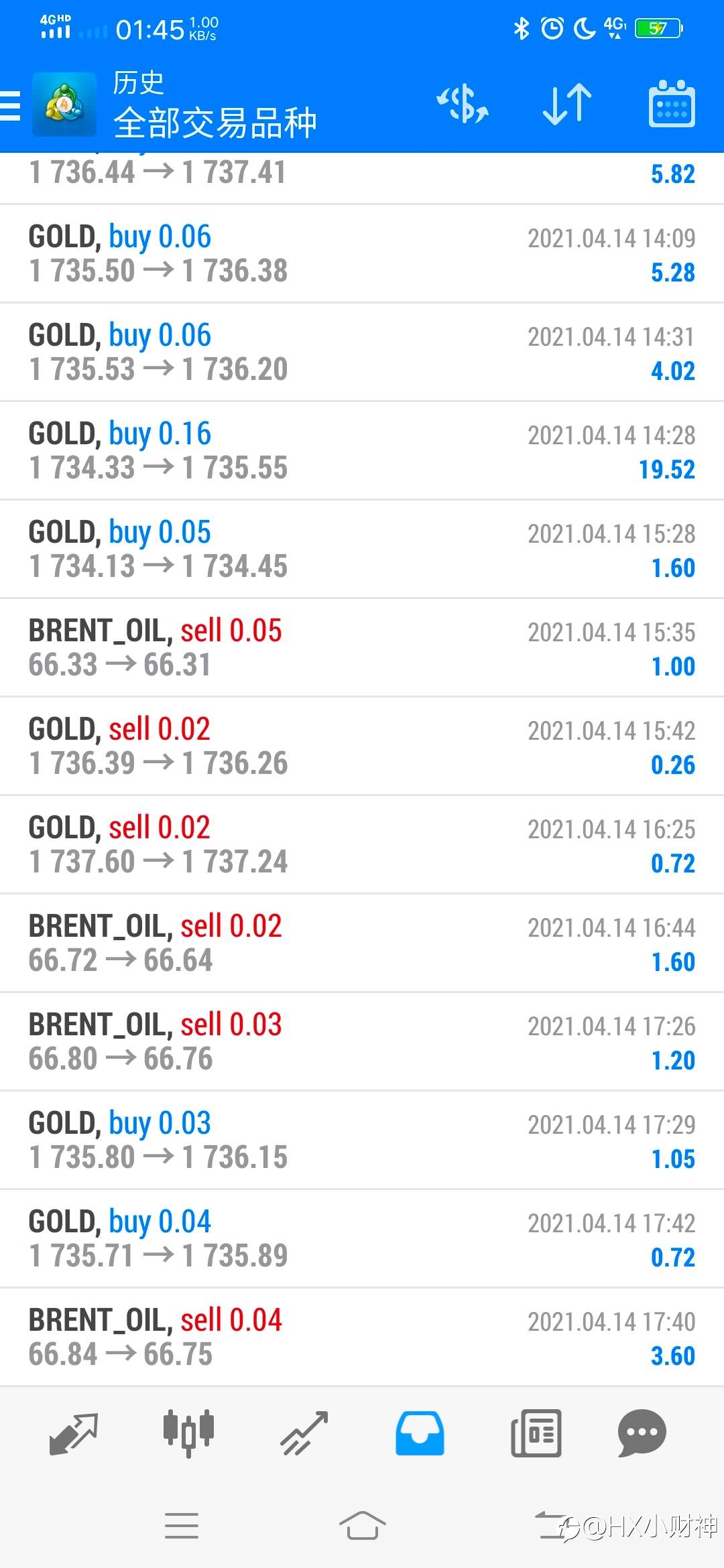View the BRENT_OIL sell 0.02 trade at 16:44
724x1568 pixels.
[x=362, y=943]
